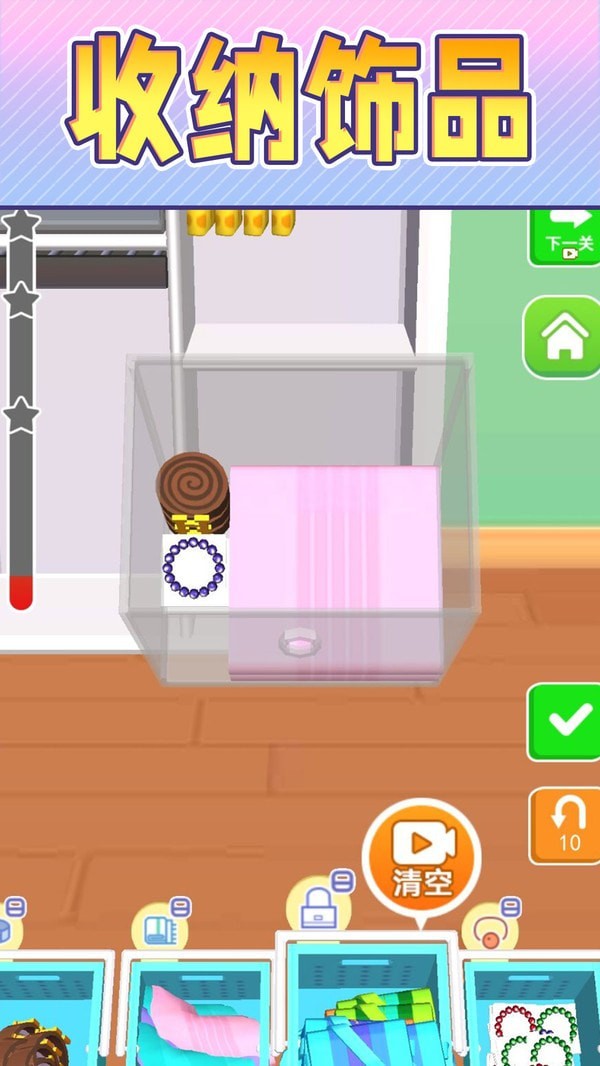Viewport: 600px width, 1066px height.
Task: Skip to the next level (下一关)
Action: [x=567, y=237]
